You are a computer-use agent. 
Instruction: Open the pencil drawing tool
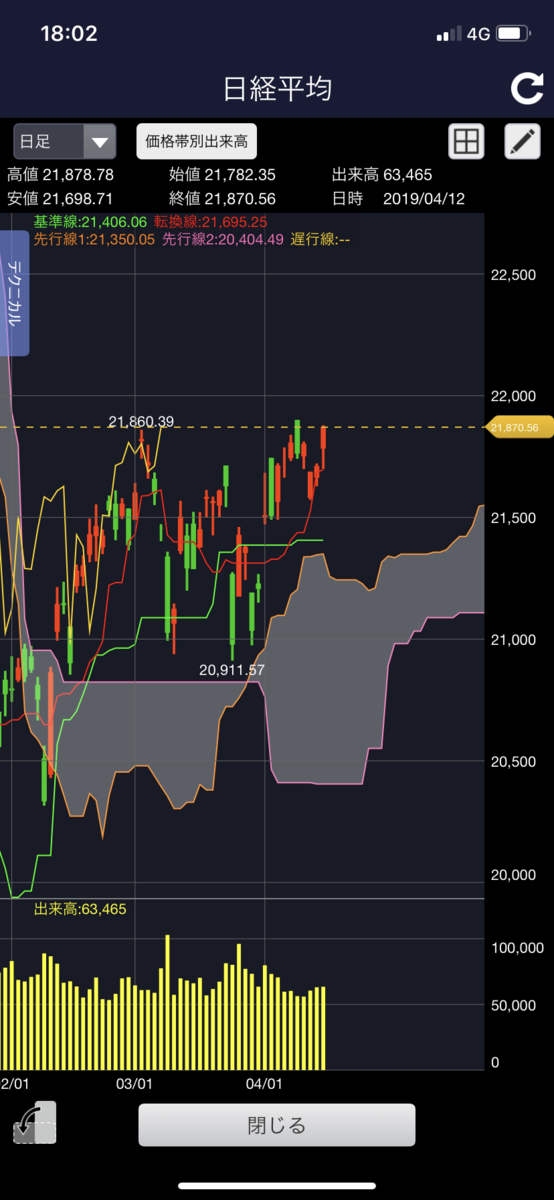pyautogui.click(x=522, y=142)
